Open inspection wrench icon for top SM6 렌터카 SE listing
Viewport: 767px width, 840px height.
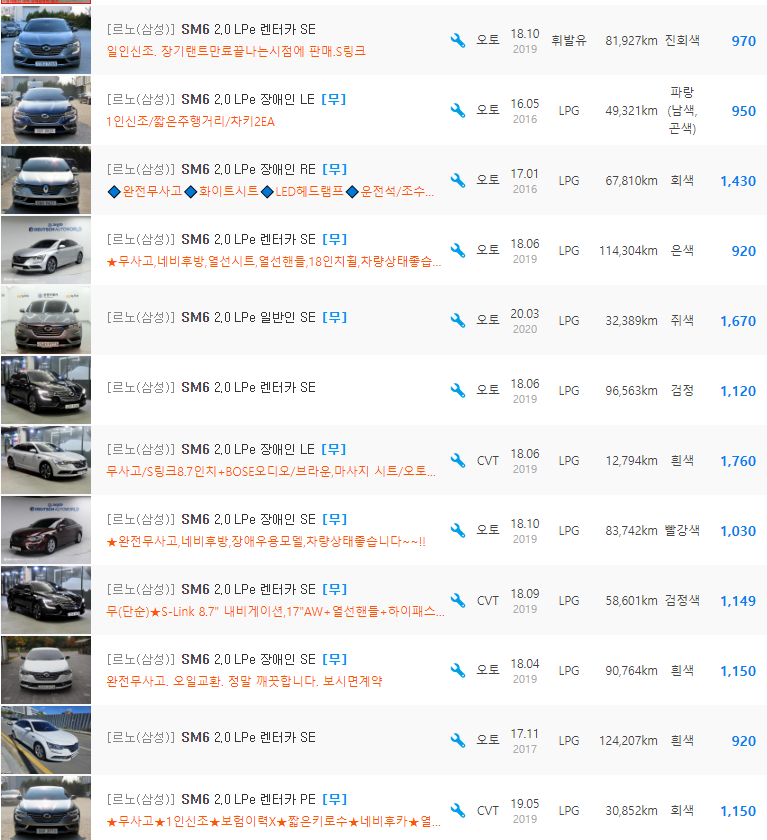[x=458, y=40]
